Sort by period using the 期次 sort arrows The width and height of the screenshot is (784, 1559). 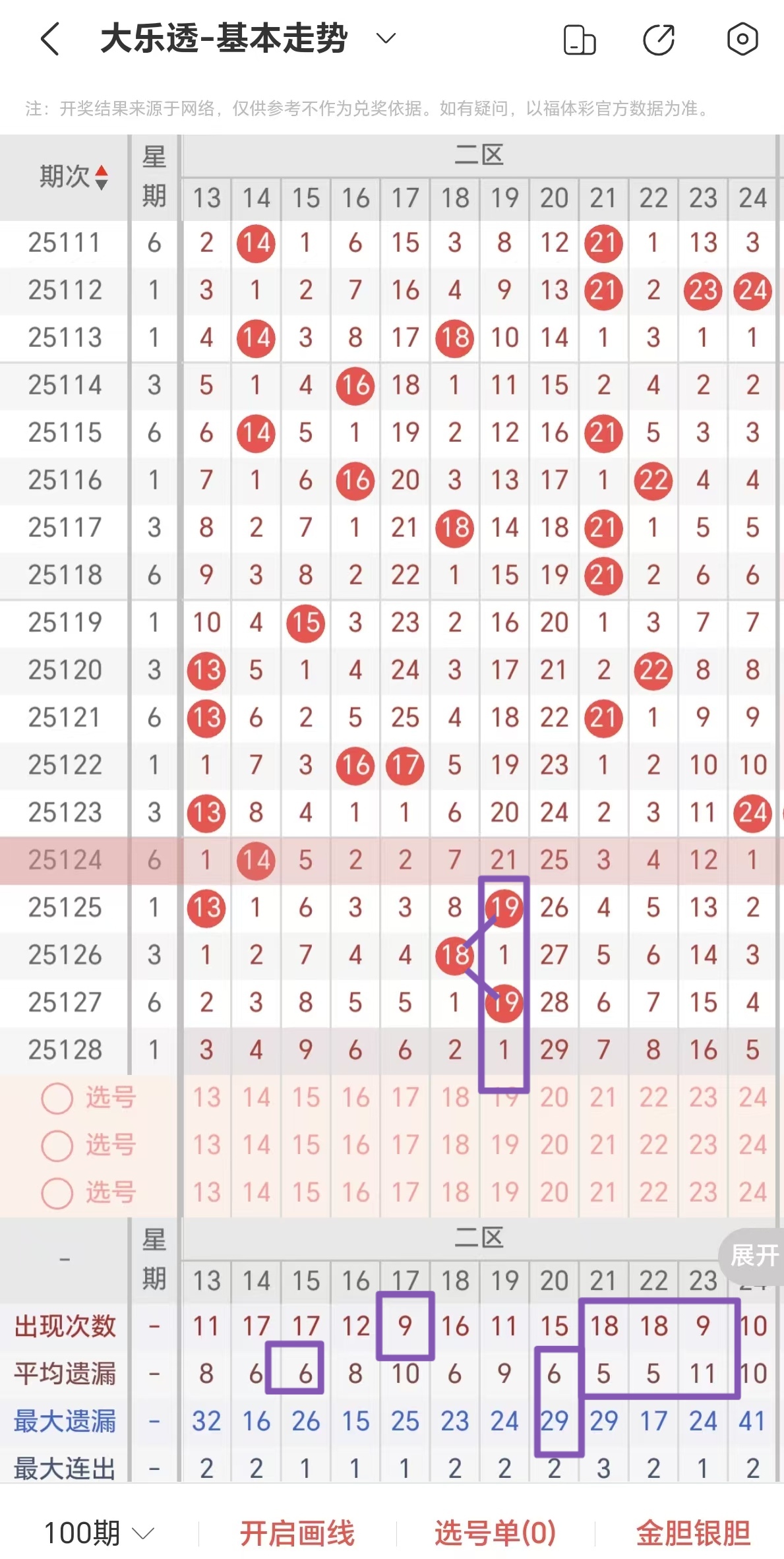pos(102,177)
